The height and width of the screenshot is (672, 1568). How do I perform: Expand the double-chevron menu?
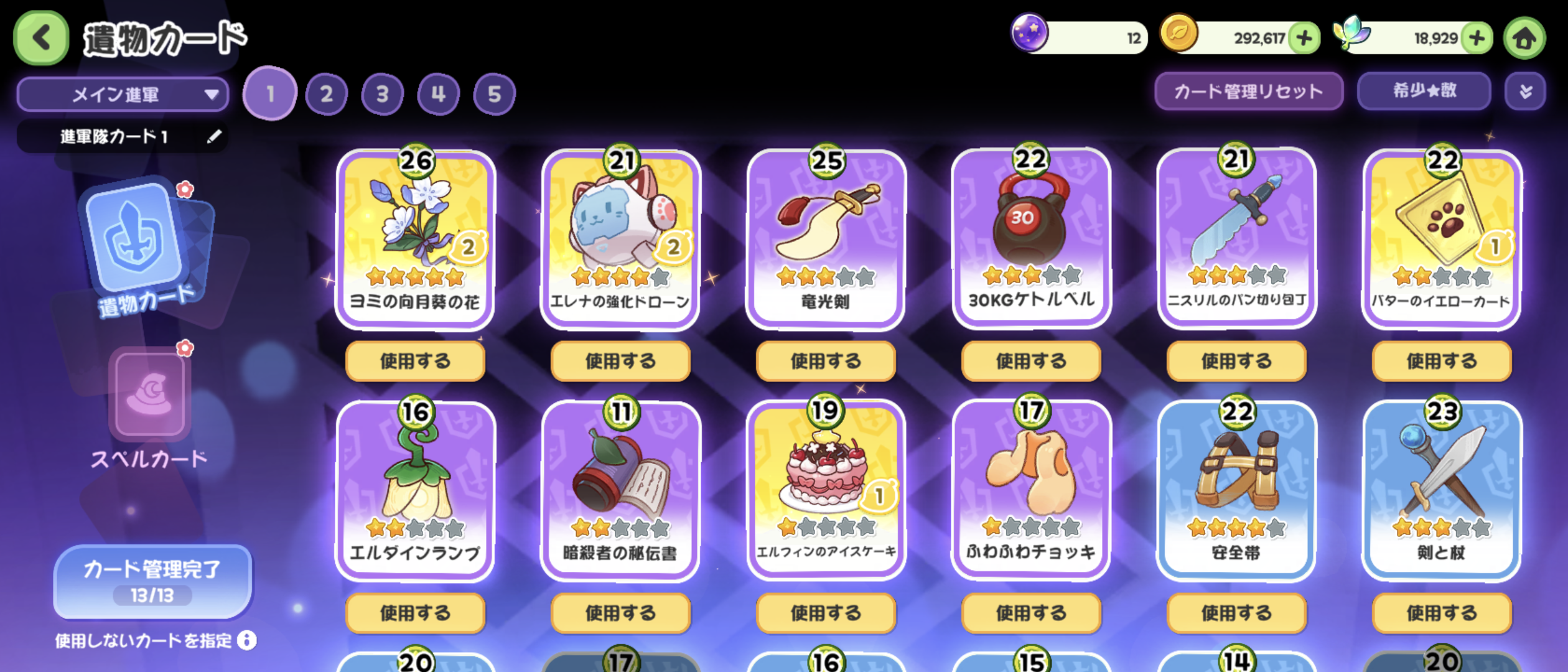click(1525, 91)
